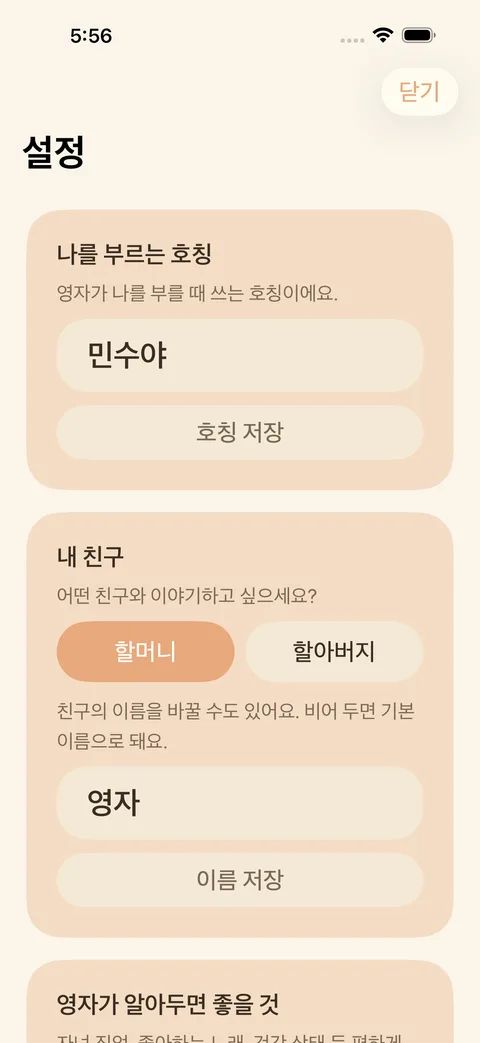Edit the friend name field 영자
The height and width of the screenshot is (1043, 480).
tap(240, 803)
